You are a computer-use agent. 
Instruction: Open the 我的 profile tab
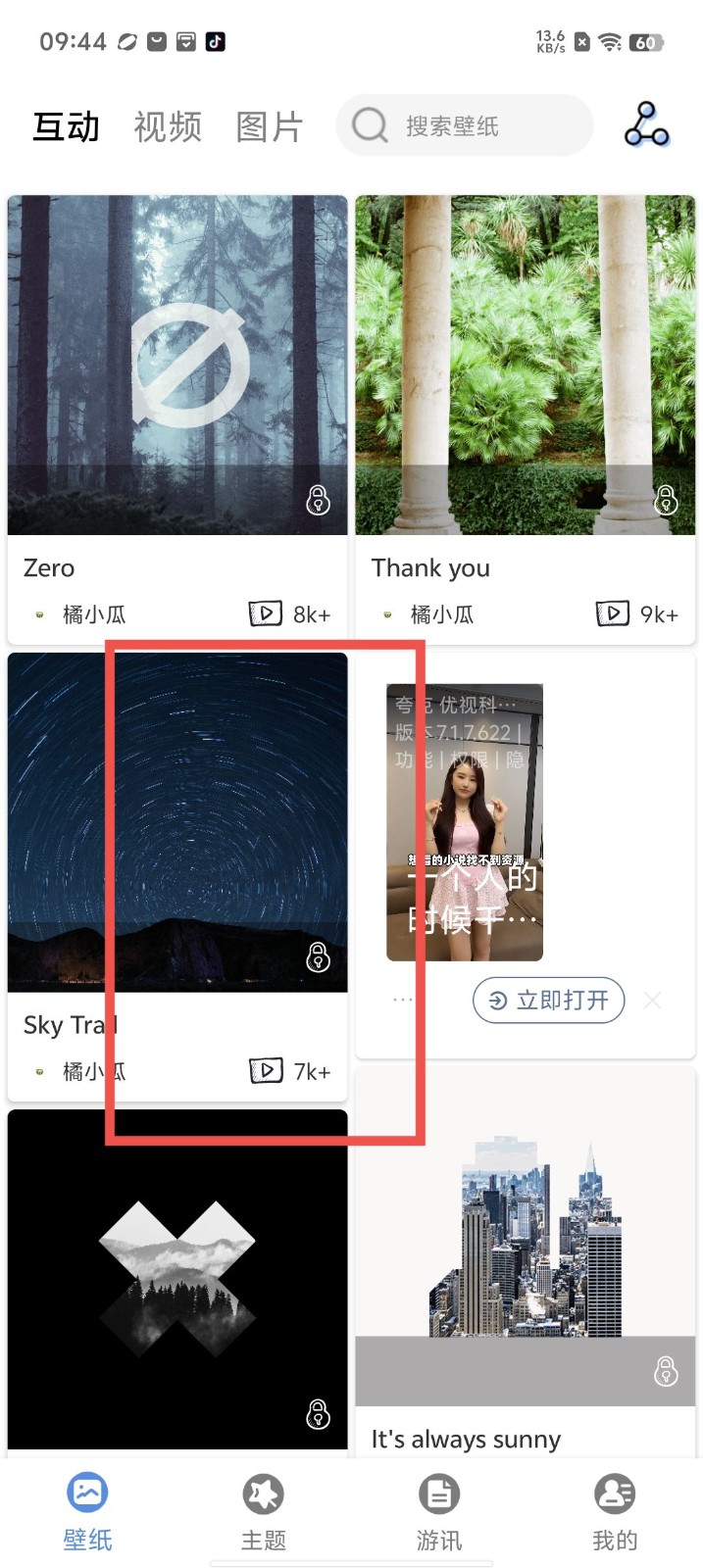point(615,1511)
